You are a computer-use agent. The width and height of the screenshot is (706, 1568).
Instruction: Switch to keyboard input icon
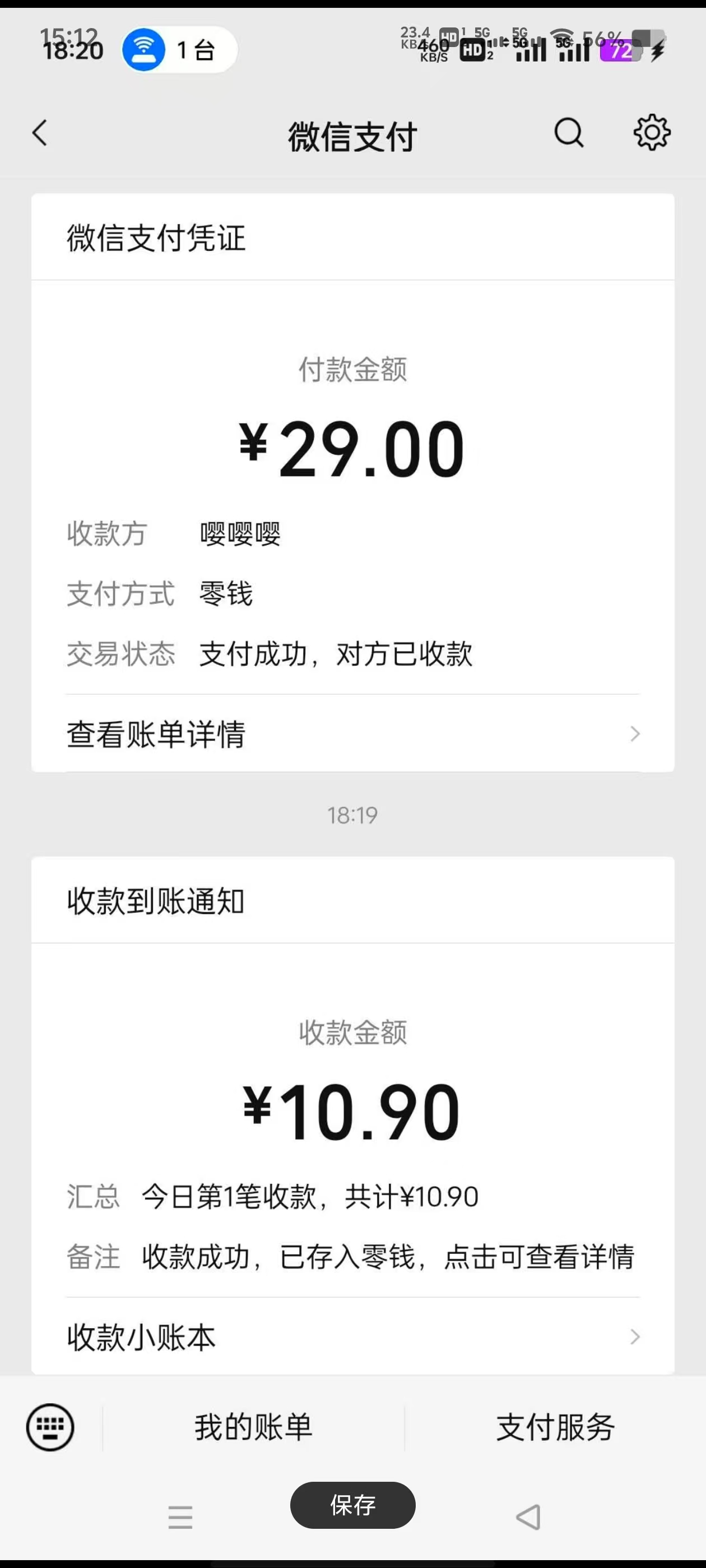point(50,1427)
